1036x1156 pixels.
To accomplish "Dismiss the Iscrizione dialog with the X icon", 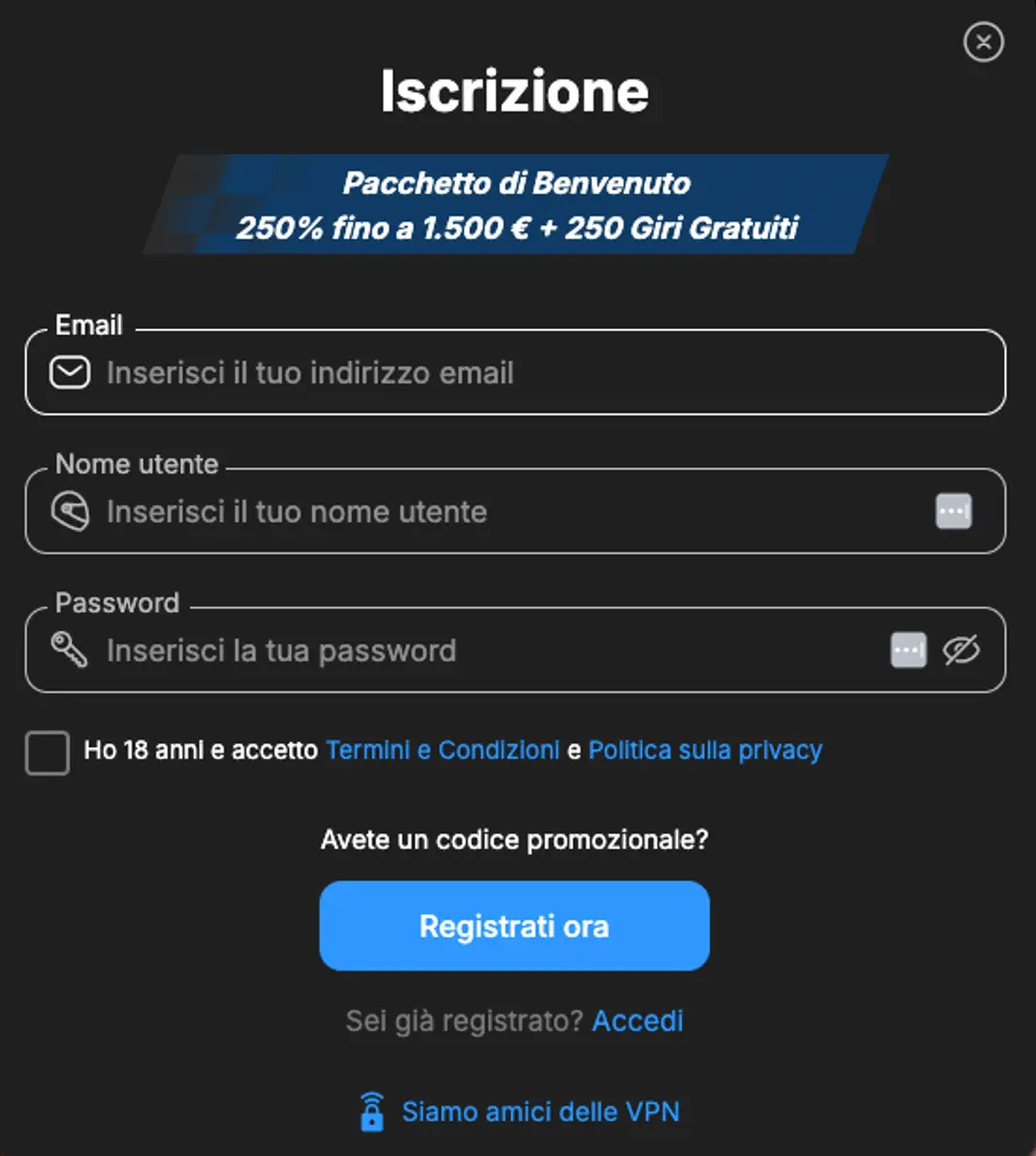I will pos(982,42).
